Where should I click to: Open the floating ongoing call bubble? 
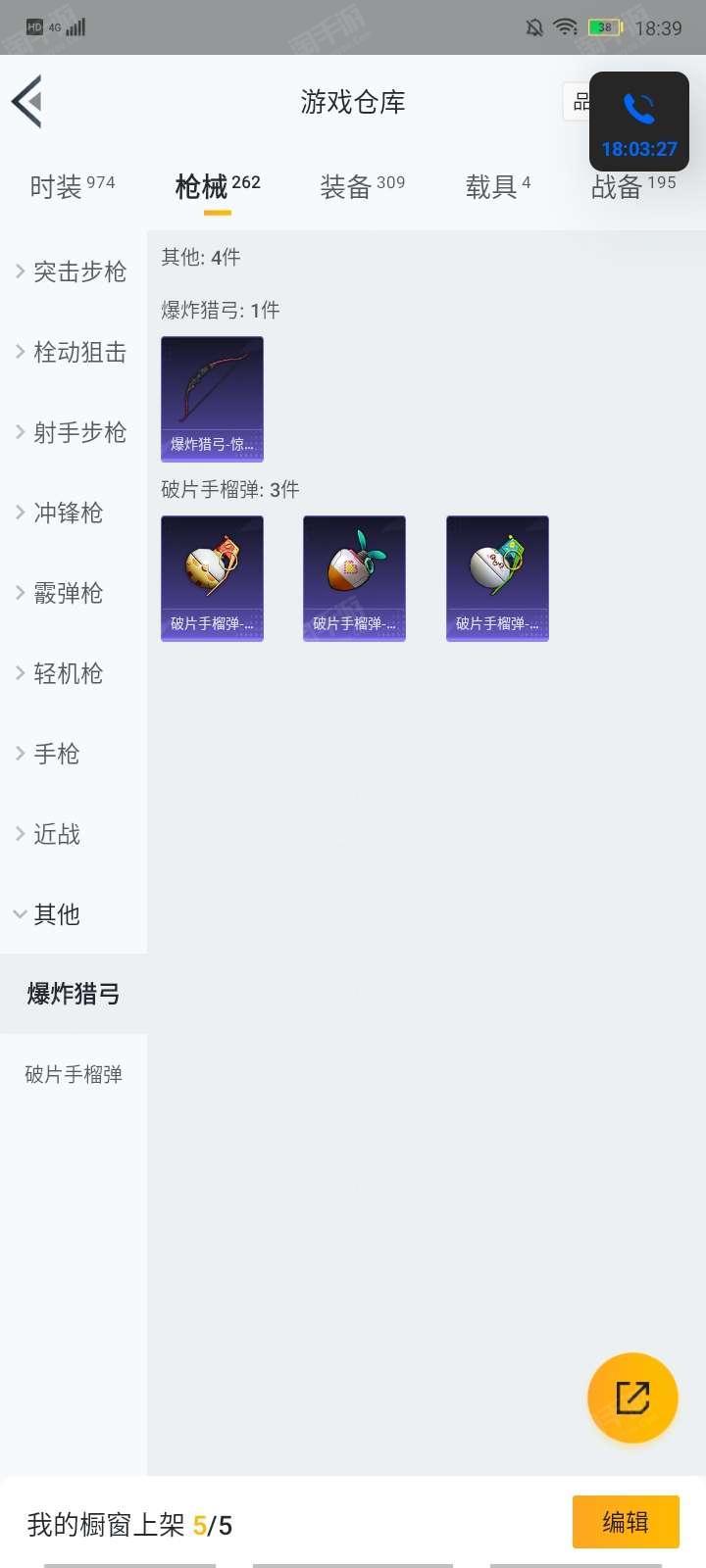tap(638, 122)
